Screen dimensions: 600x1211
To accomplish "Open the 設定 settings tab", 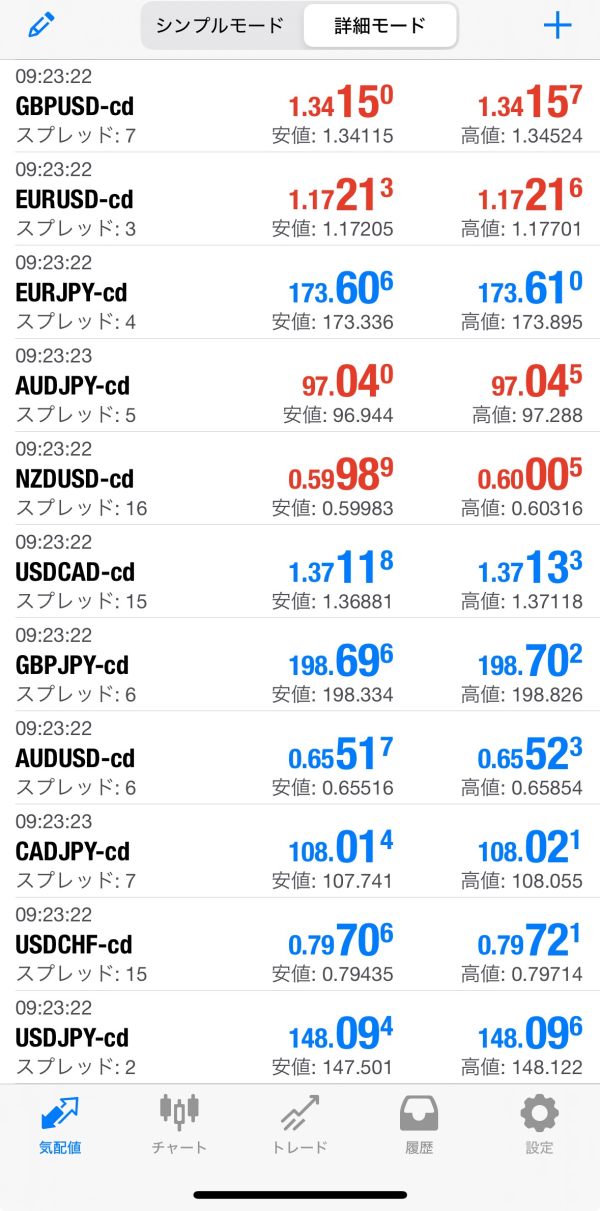I will [x=539, y=1124].
